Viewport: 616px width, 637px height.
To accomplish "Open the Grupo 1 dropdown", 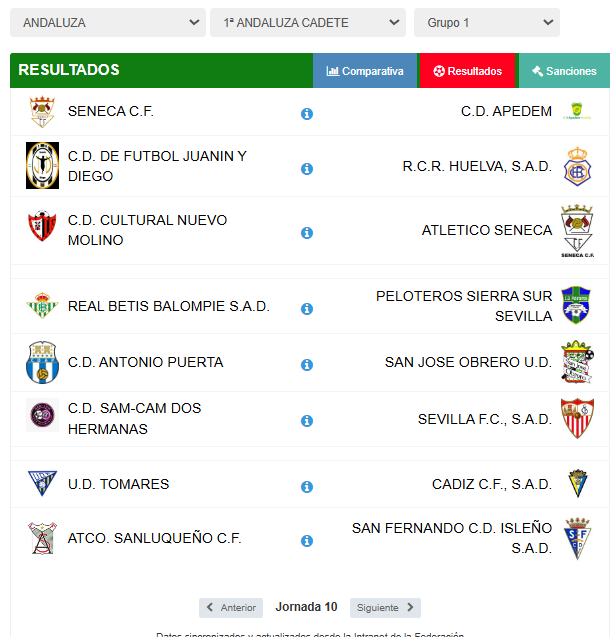I will click(486, 22).
